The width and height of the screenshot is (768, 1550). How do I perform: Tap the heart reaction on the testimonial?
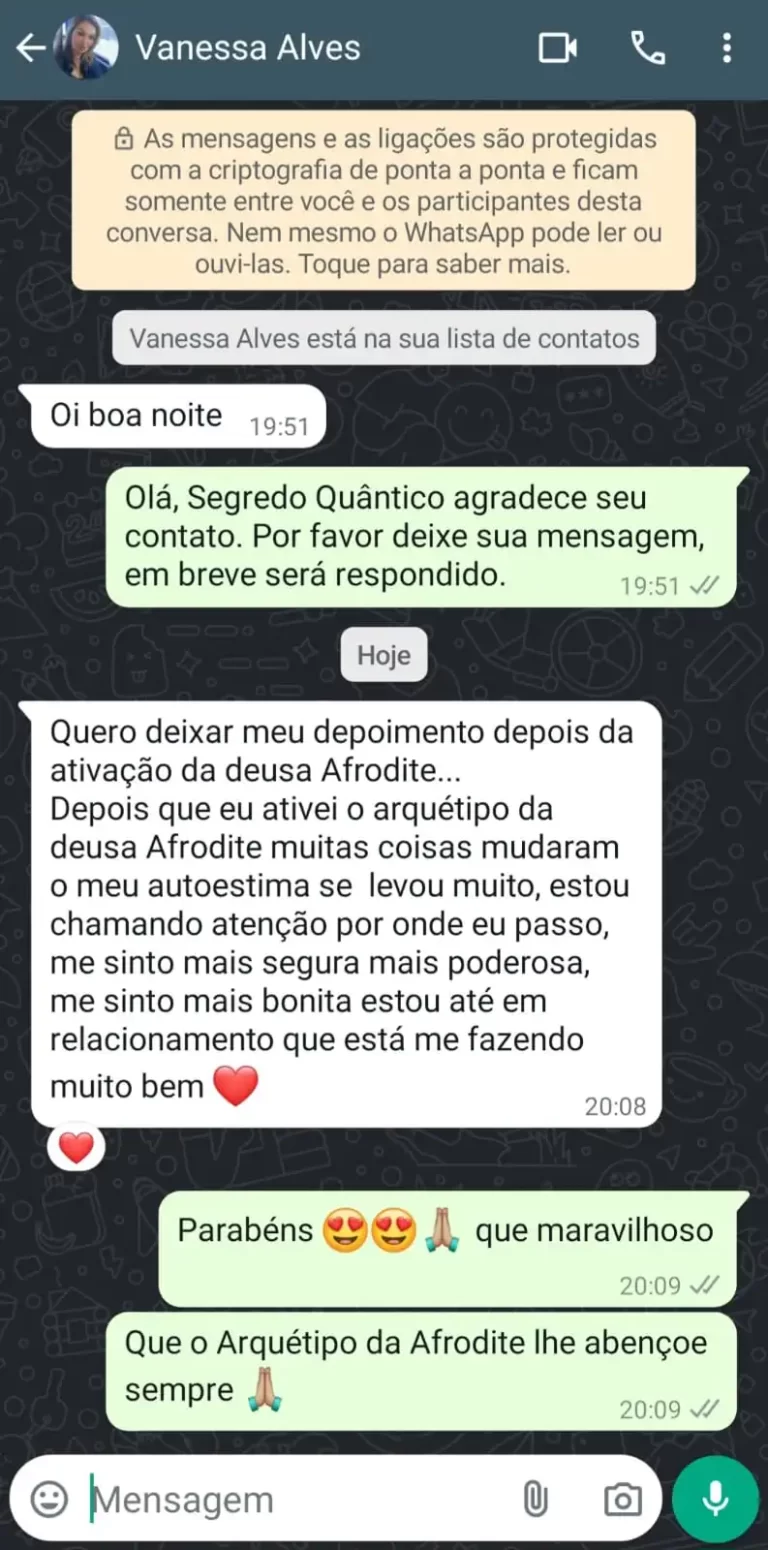(x=74, y=1147)
